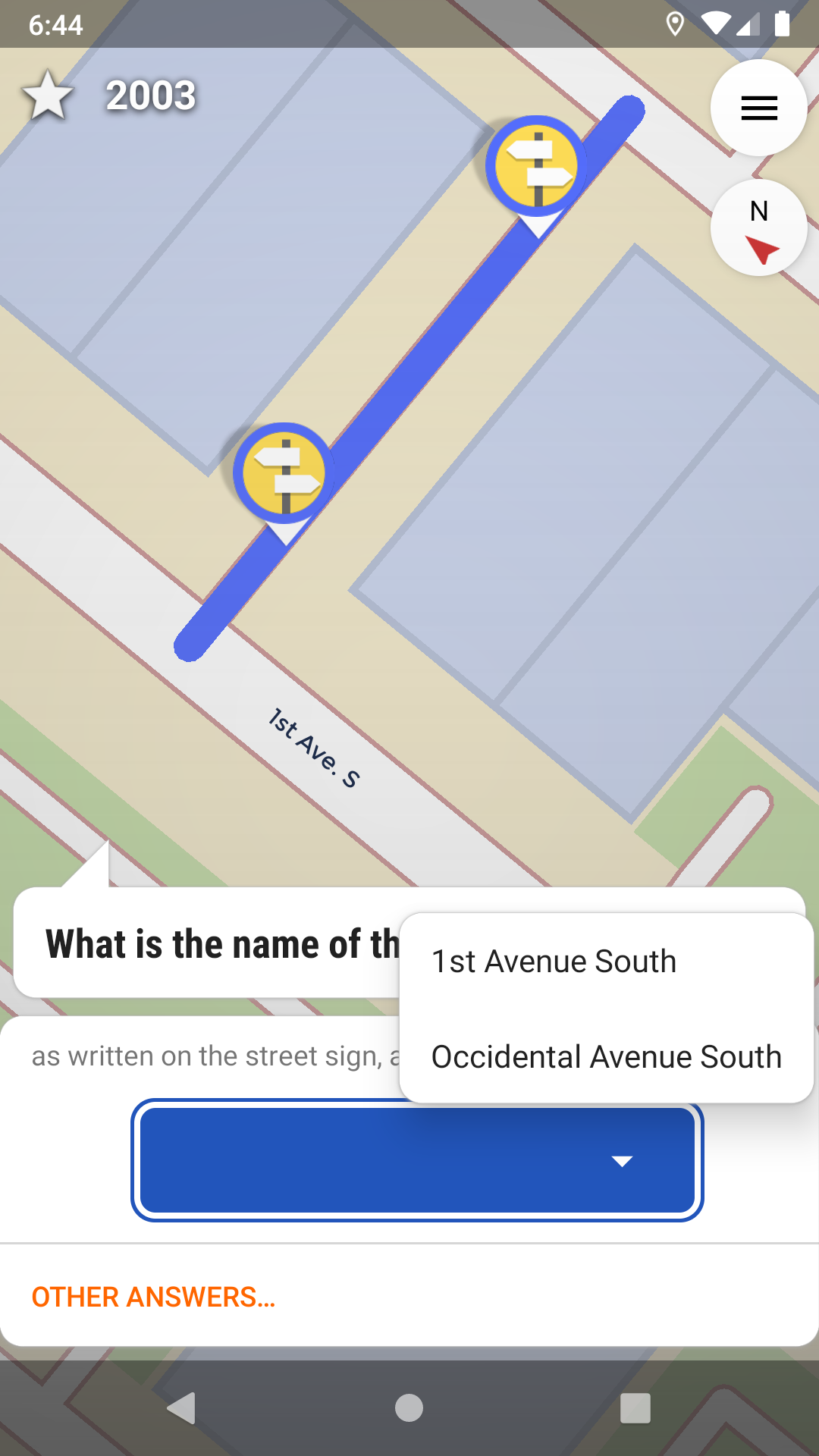The height and width of the screenshot is (1456, 819).
Task: Go to the home screen
Action: coord(409,1408)
